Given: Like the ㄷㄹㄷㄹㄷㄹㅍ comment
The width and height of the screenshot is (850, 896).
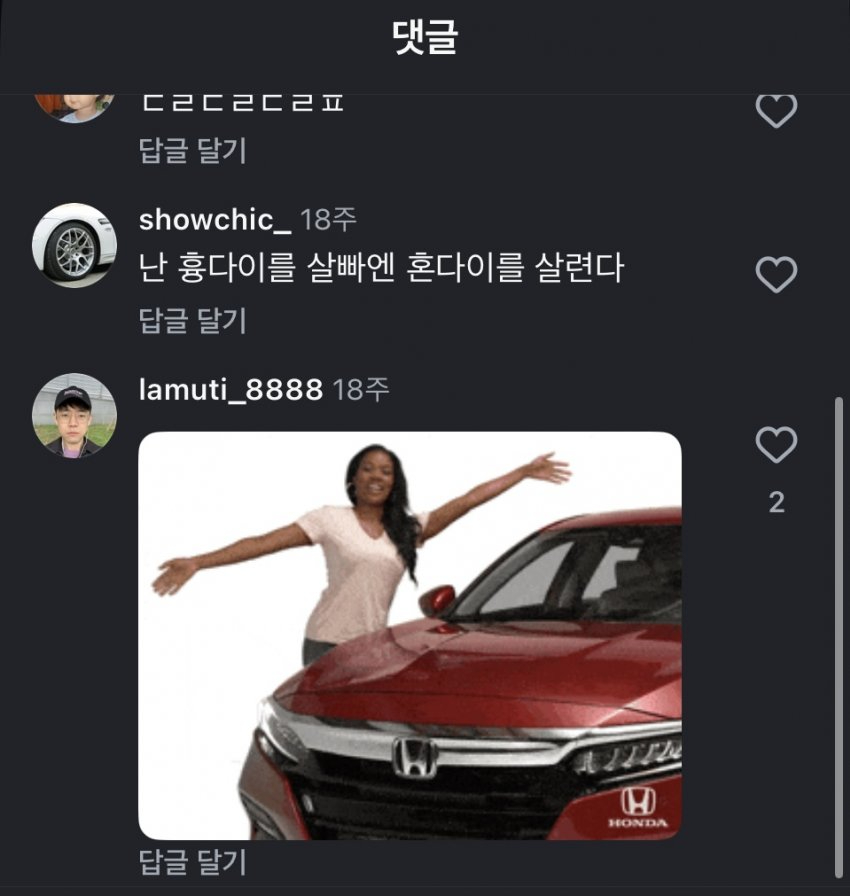Looking at the screenshot, I should [776, 110].
